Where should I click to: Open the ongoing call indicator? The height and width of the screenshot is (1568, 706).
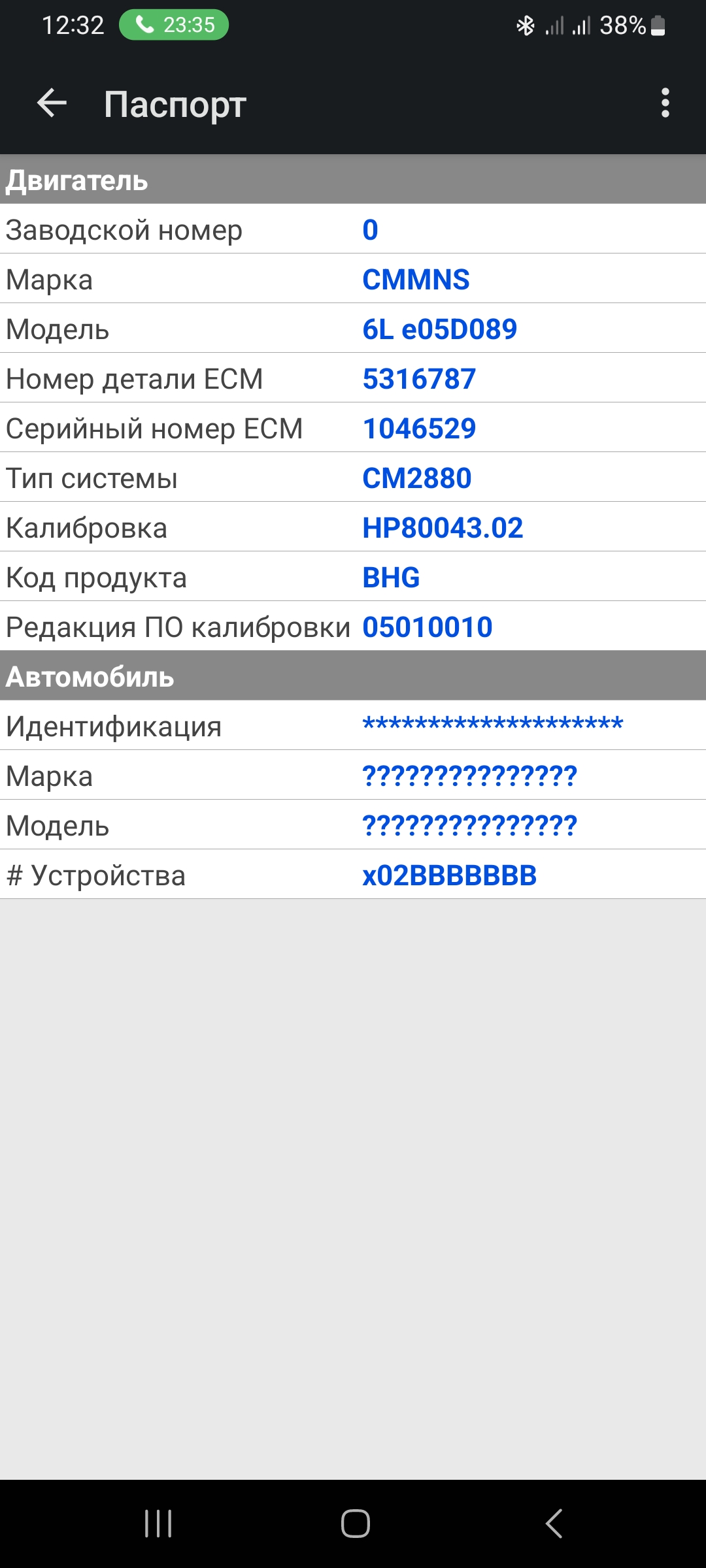point(174,25)
